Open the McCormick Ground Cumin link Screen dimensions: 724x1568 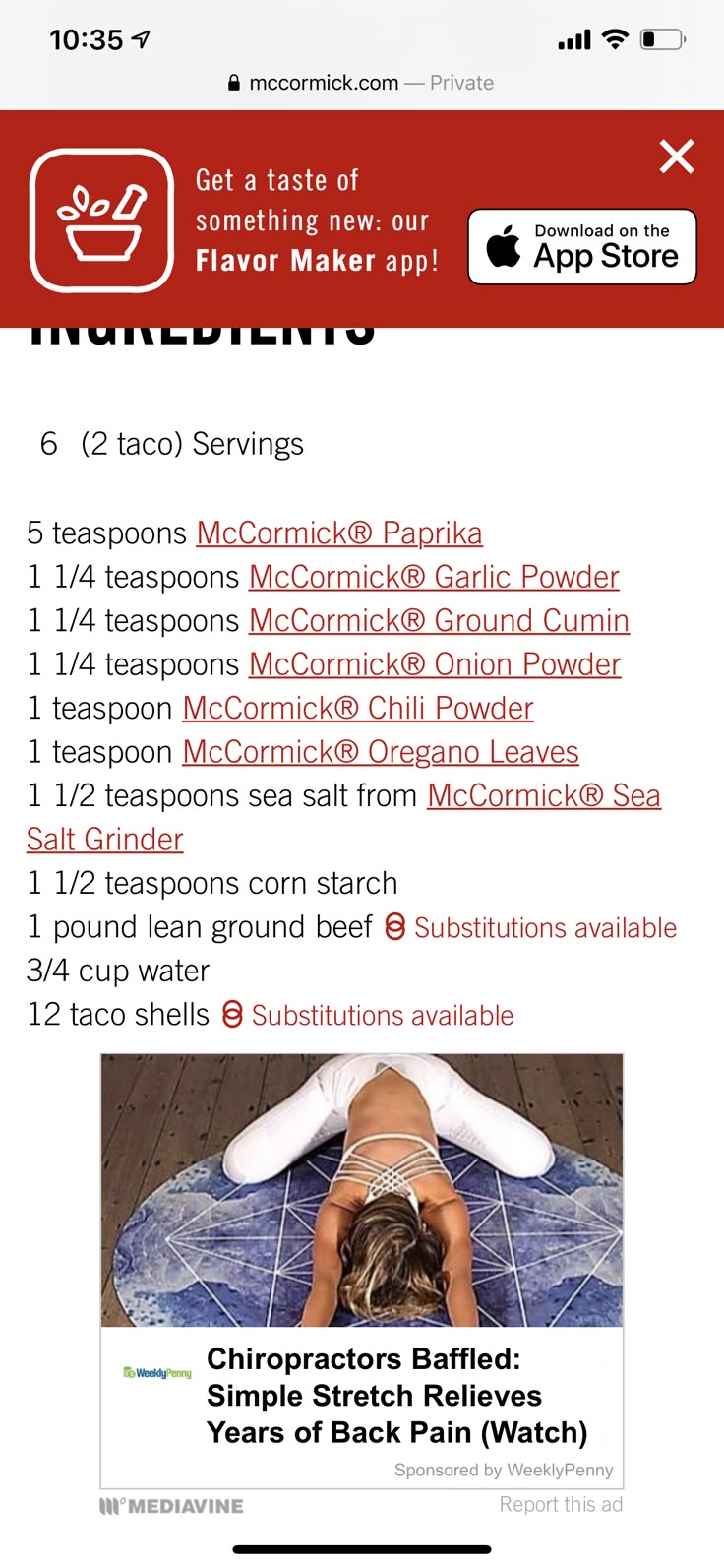pyautogui.click(x=439, y=620)
